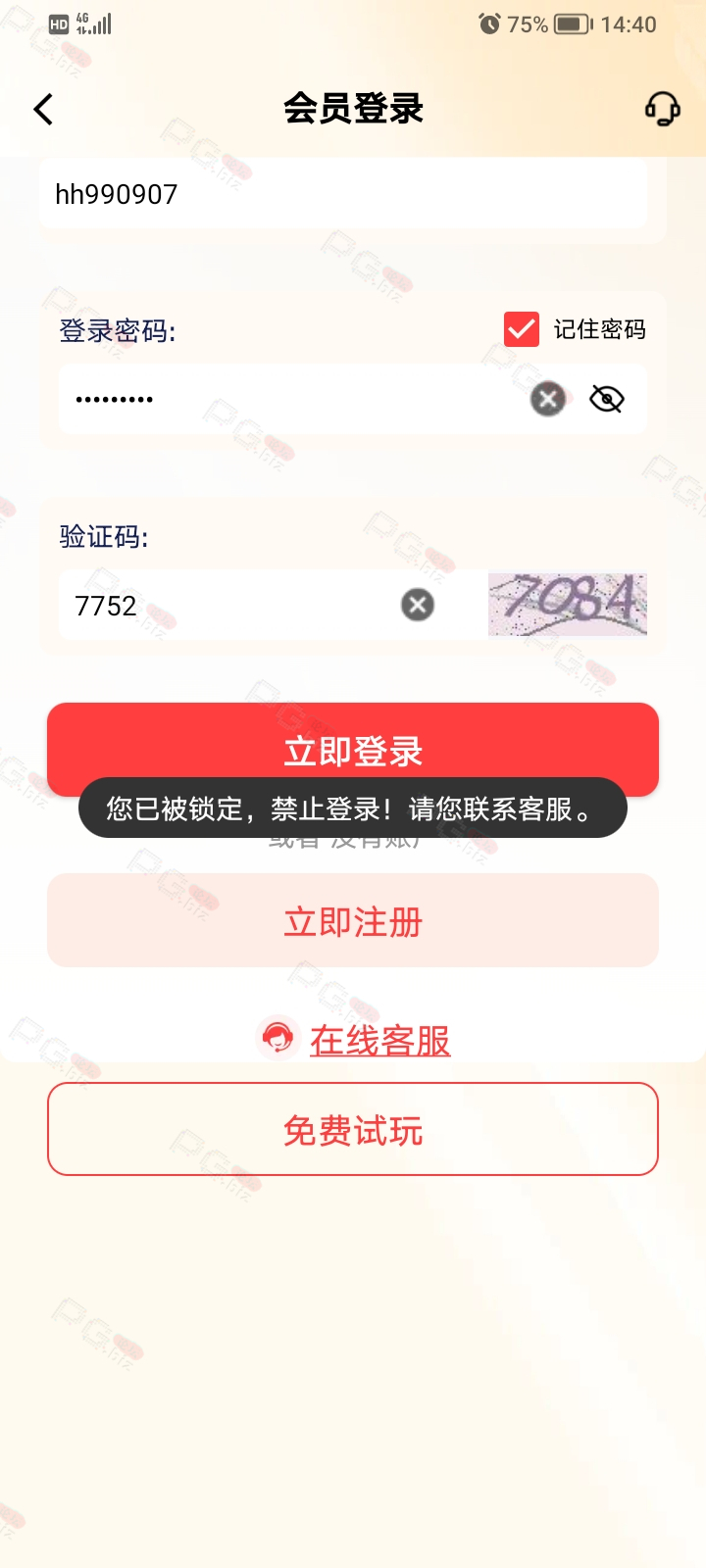Viewport: 706px width, 1568px height.
Task: Clear the password field
Action: pos(548,399)
